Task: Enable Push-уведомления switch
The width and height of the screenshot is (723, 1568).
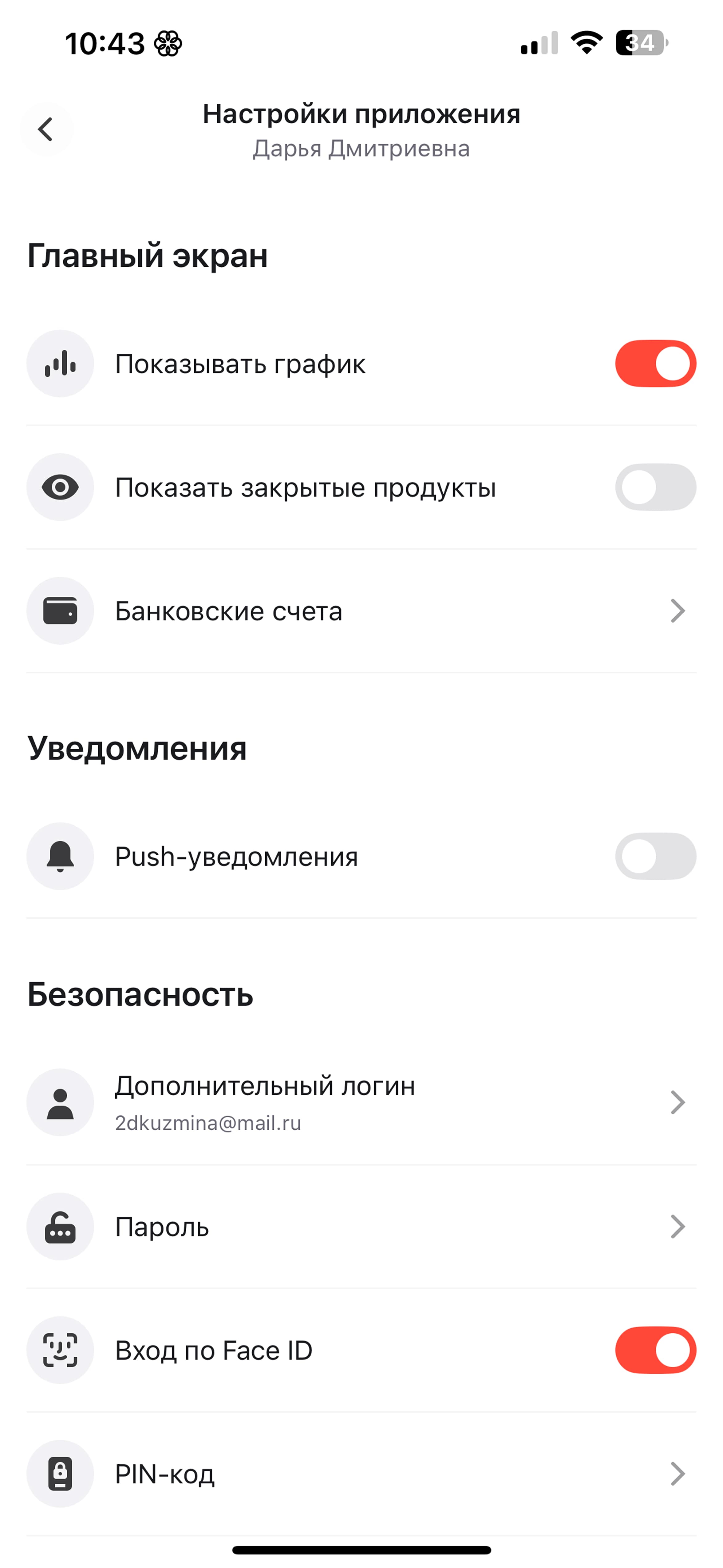Action: tap(655, 857)
